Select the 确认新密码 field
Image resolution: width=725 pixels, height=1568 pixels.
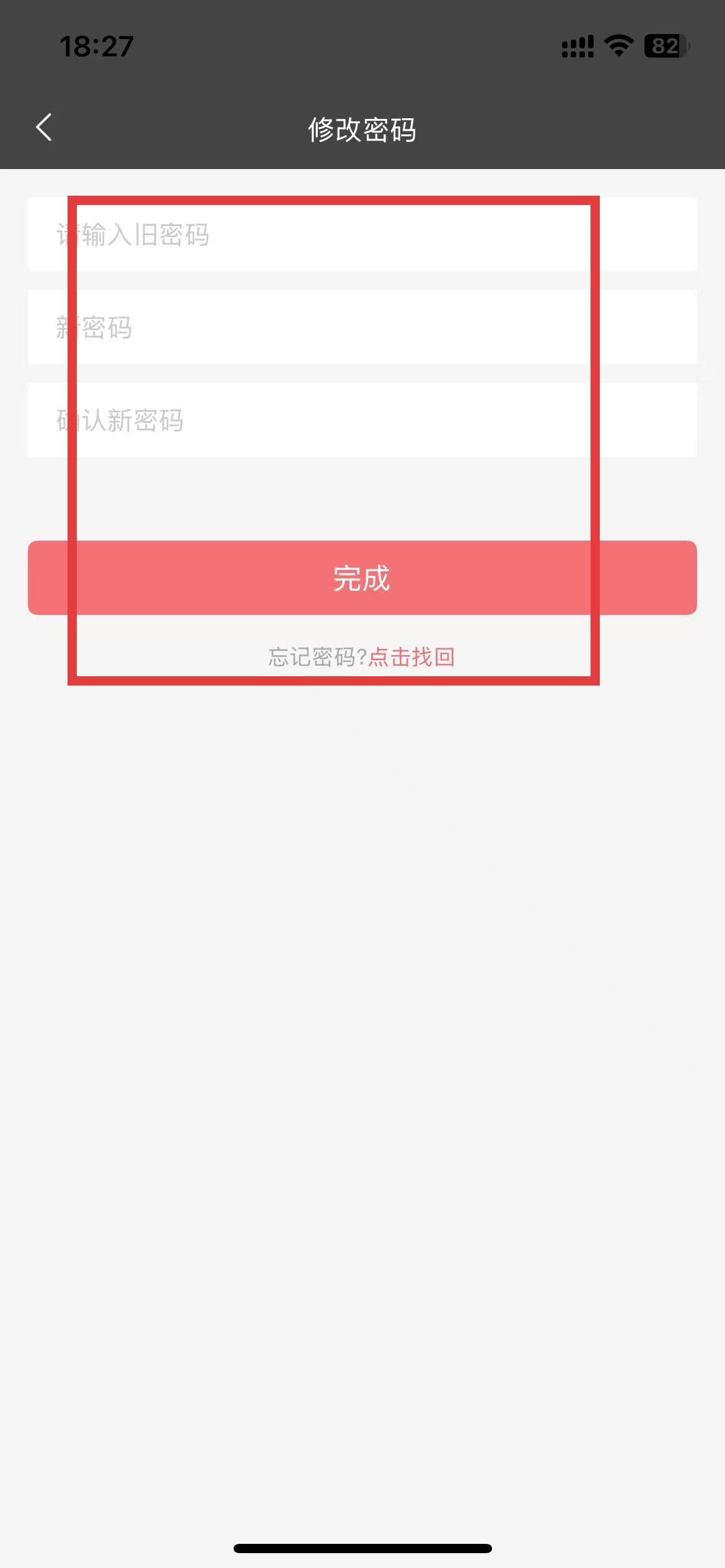coord(362,420)
